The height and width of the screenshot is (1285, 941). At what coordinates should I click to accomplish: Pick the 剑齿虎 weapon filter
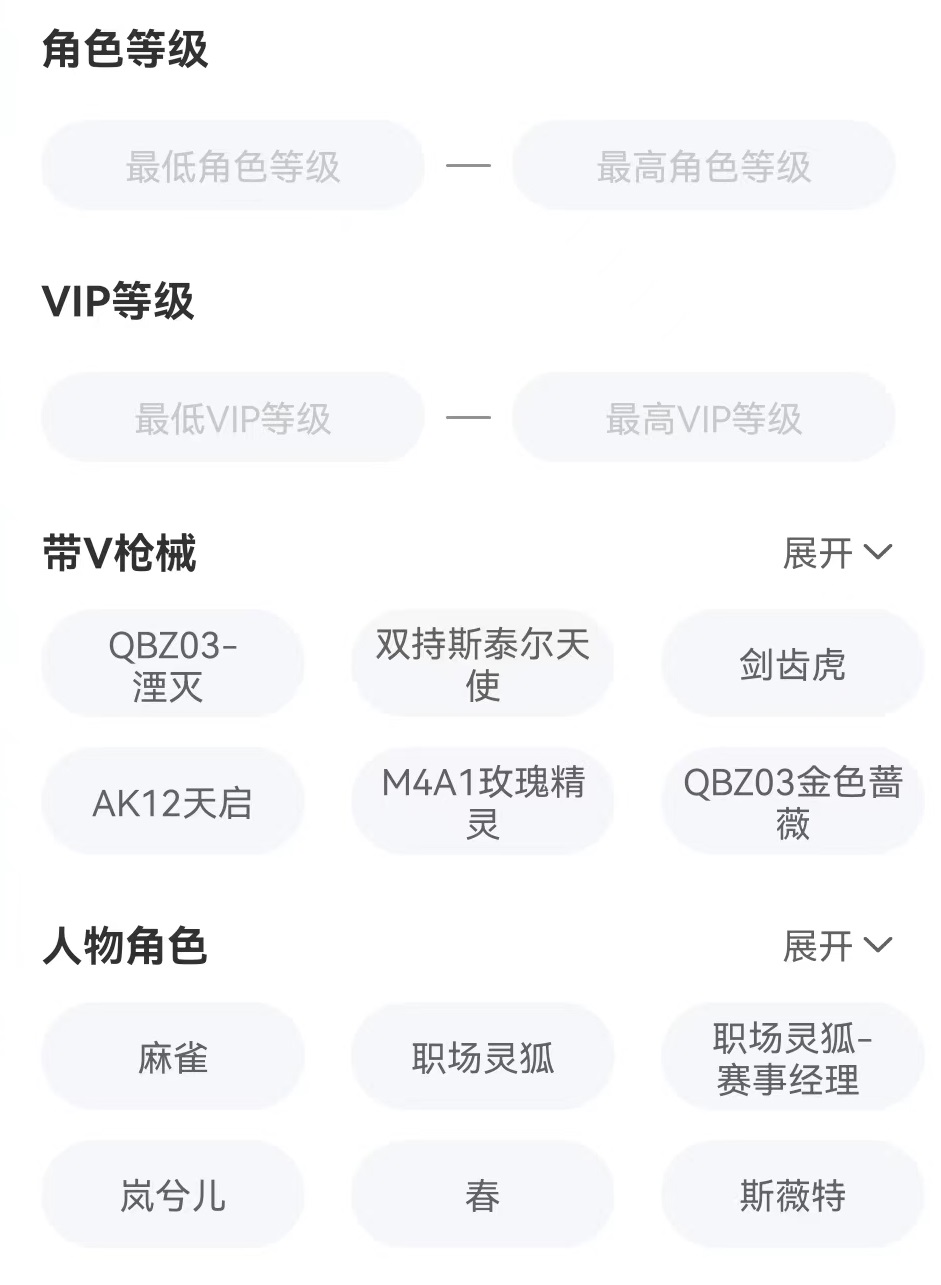pos(792,665)
